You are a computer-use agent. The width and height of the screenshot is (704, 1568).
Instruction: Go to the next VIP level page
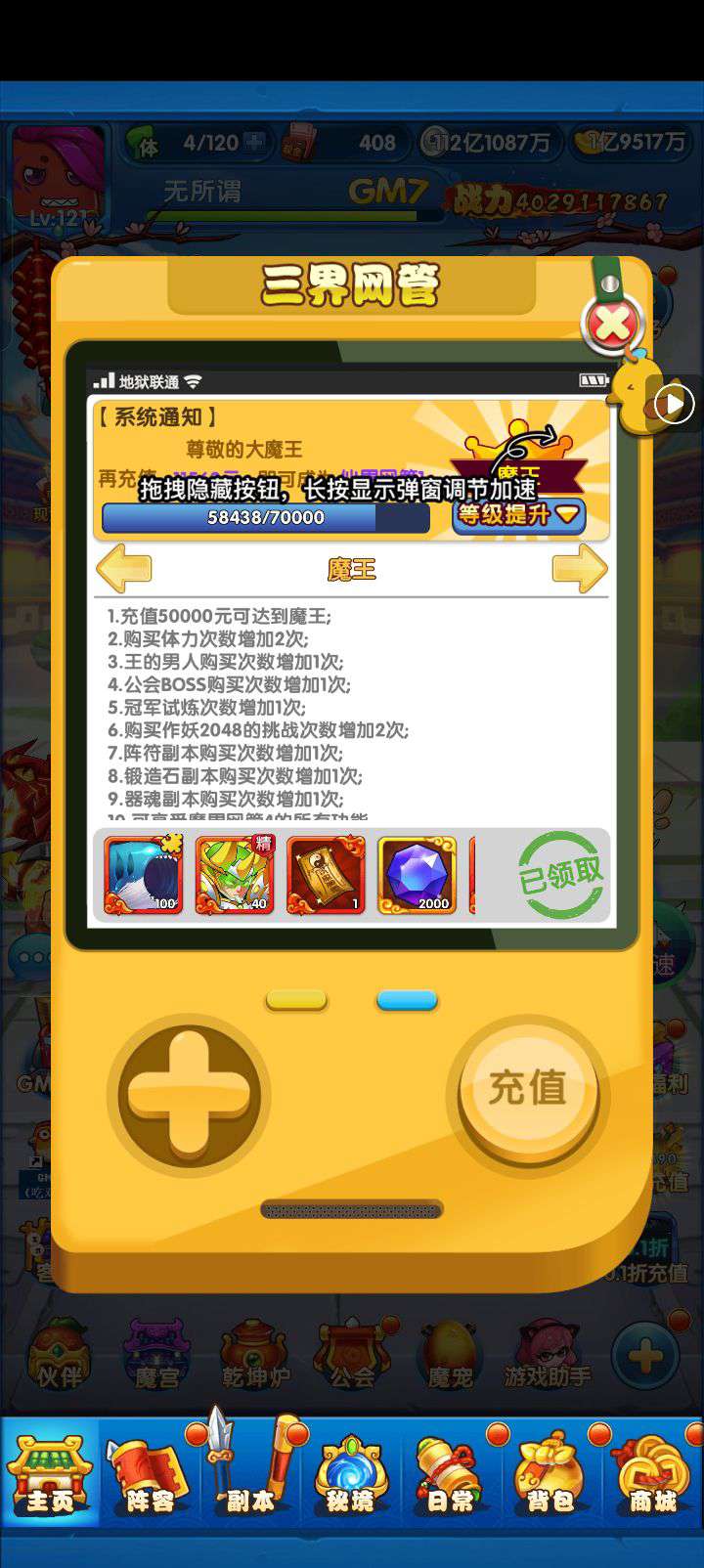pos(579,568)
